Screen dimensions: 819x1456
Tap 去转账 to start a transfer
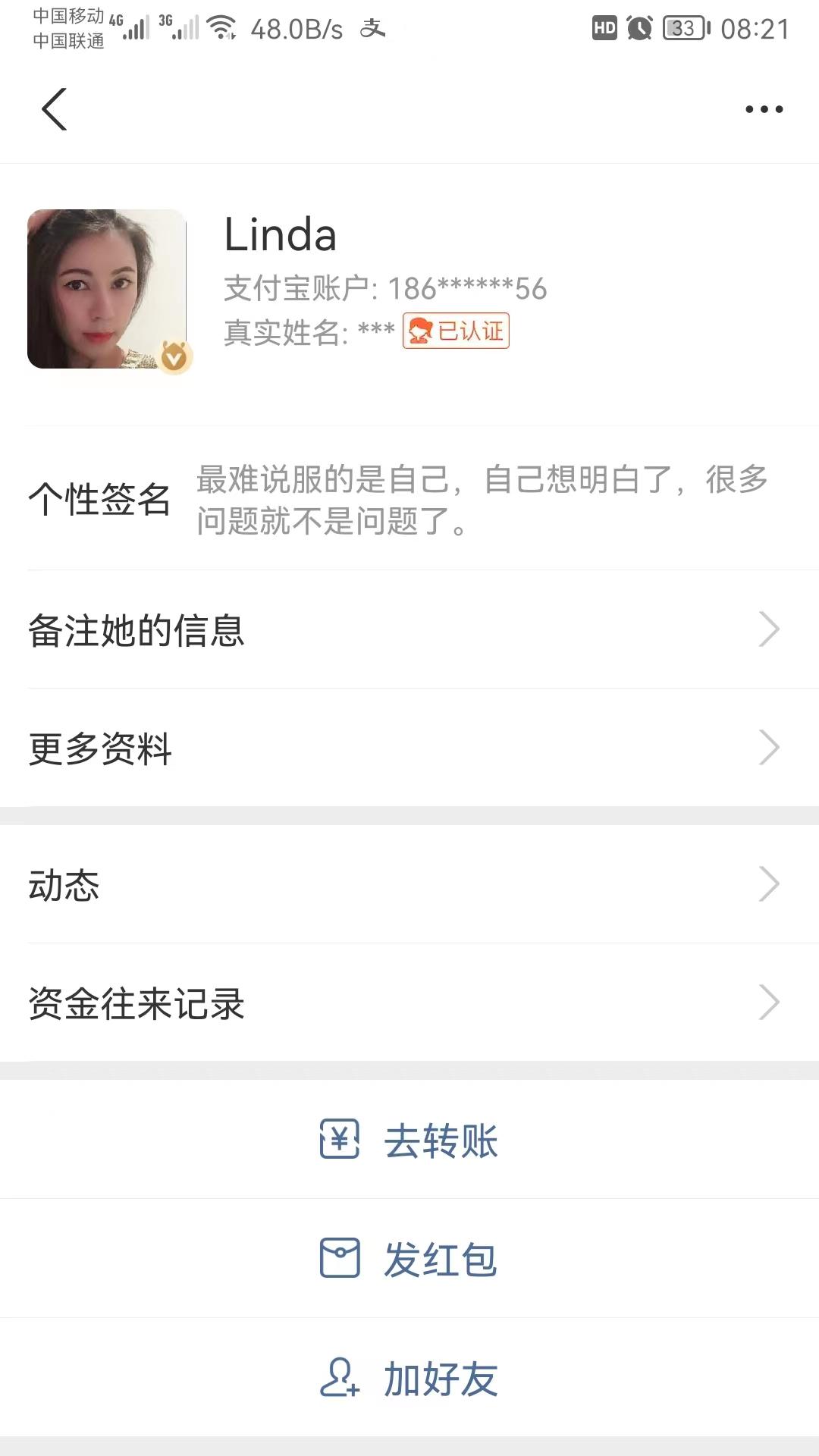pos(440,1140)
